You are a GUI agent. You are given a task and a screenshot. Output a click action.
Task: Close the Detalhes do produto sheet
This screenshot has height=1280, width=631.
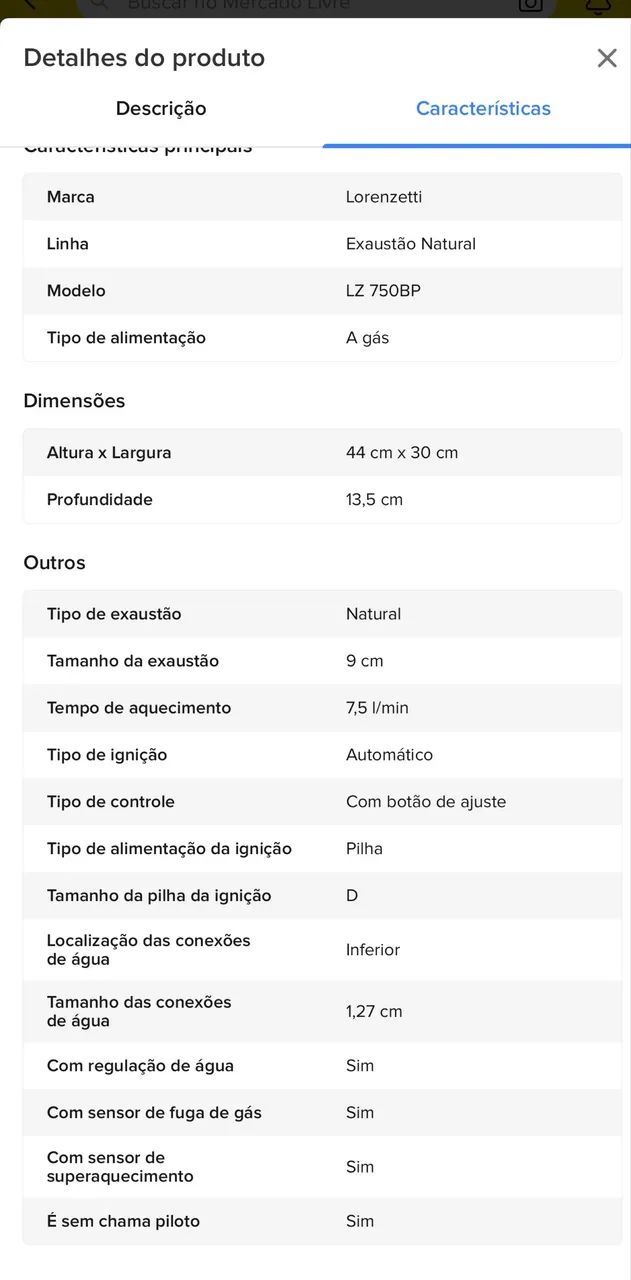(607, 58)
